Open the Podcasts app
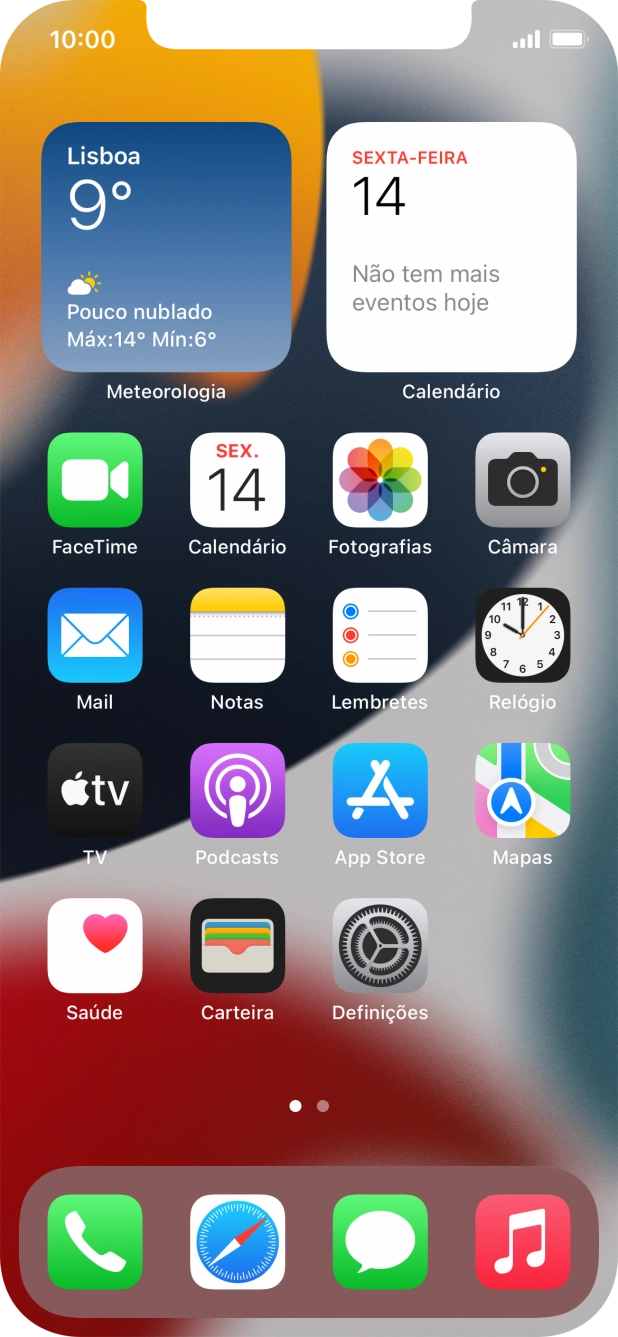 (x=237, y=790)
